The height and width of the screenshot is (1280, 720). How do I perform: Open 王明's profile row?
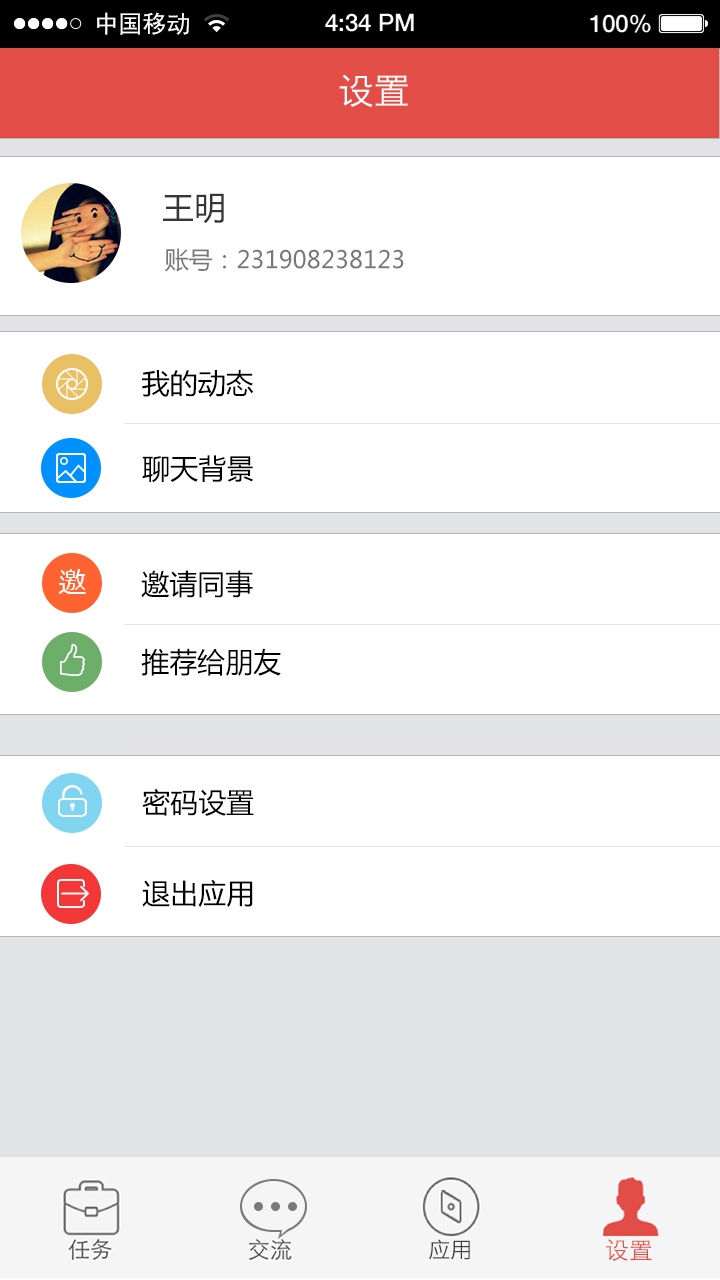360,235
